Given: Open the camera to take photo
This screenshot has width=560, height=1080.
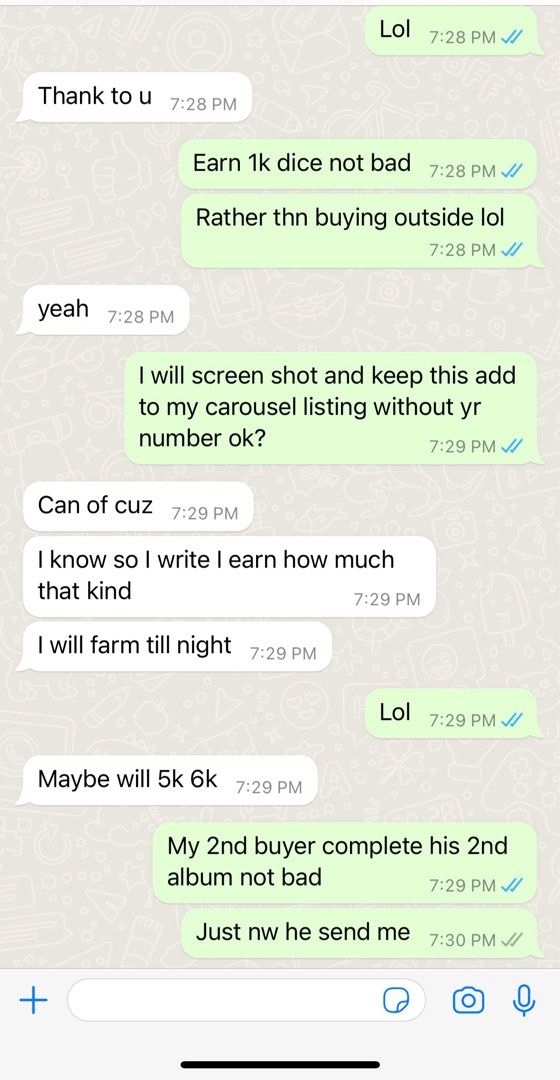Looking at the screenshot, I should pyautogui.click(x=468, y=999).
